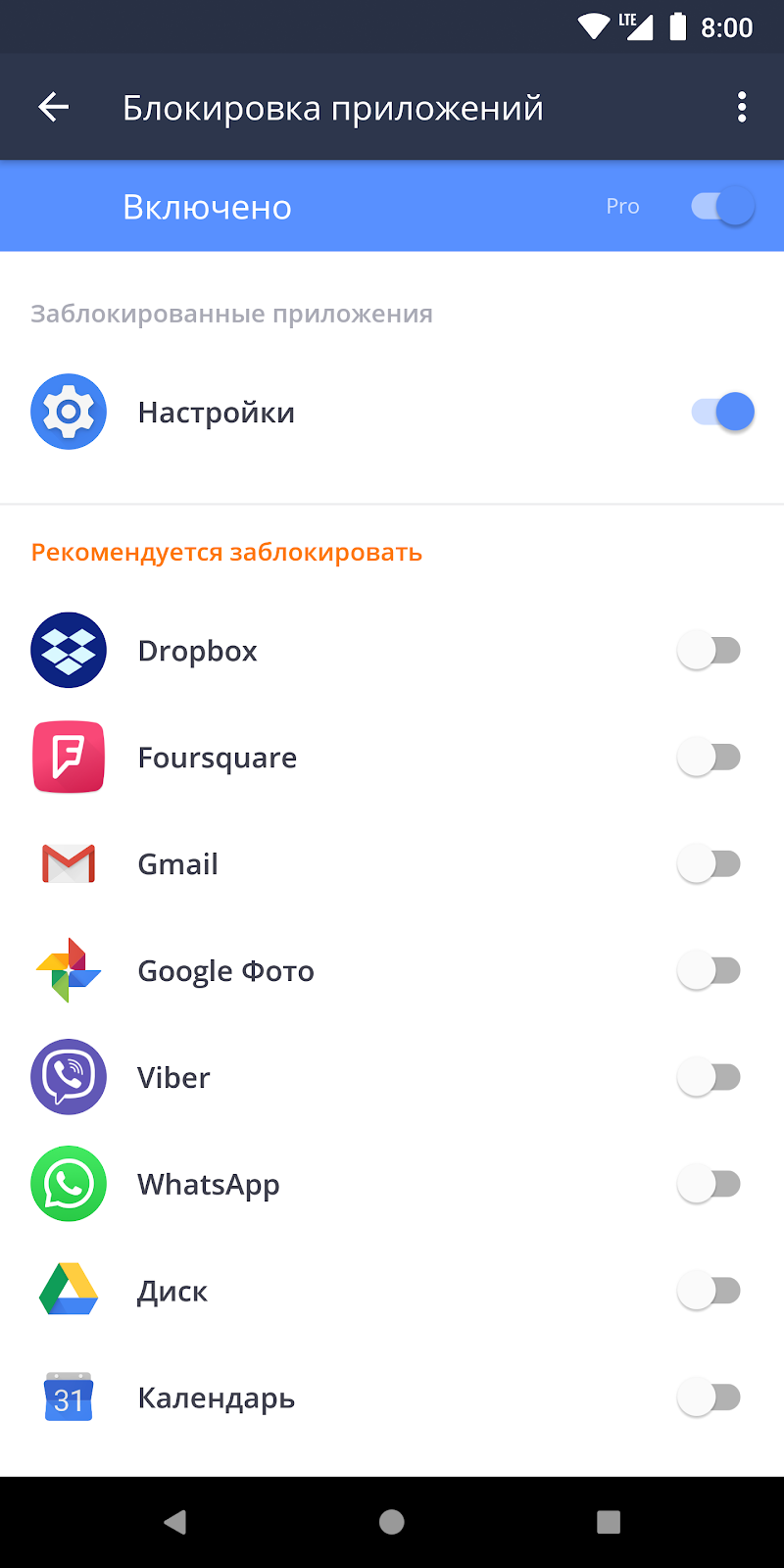Turn on lock for Календарь
This screenshot has width=784, height=1568.
(709, 1398)
